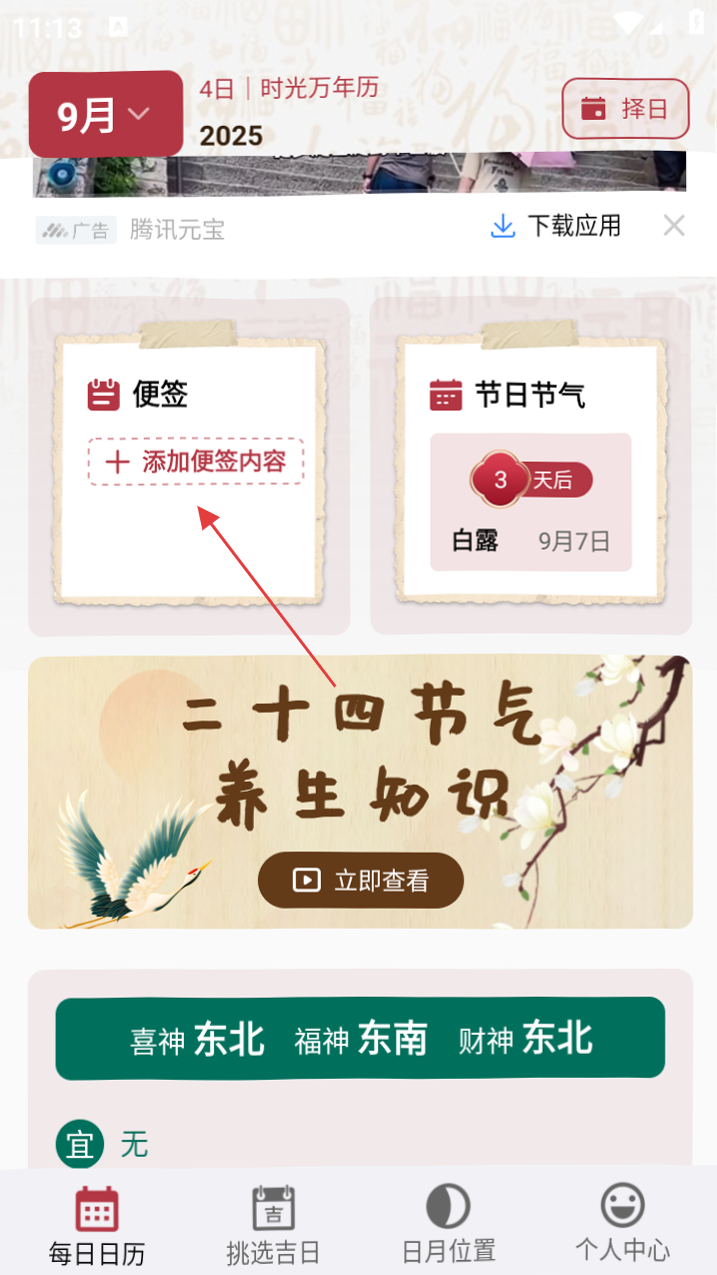Download the 腾讯元宝 ad app
Screen dimensions: 717x1275
point(556,226)
